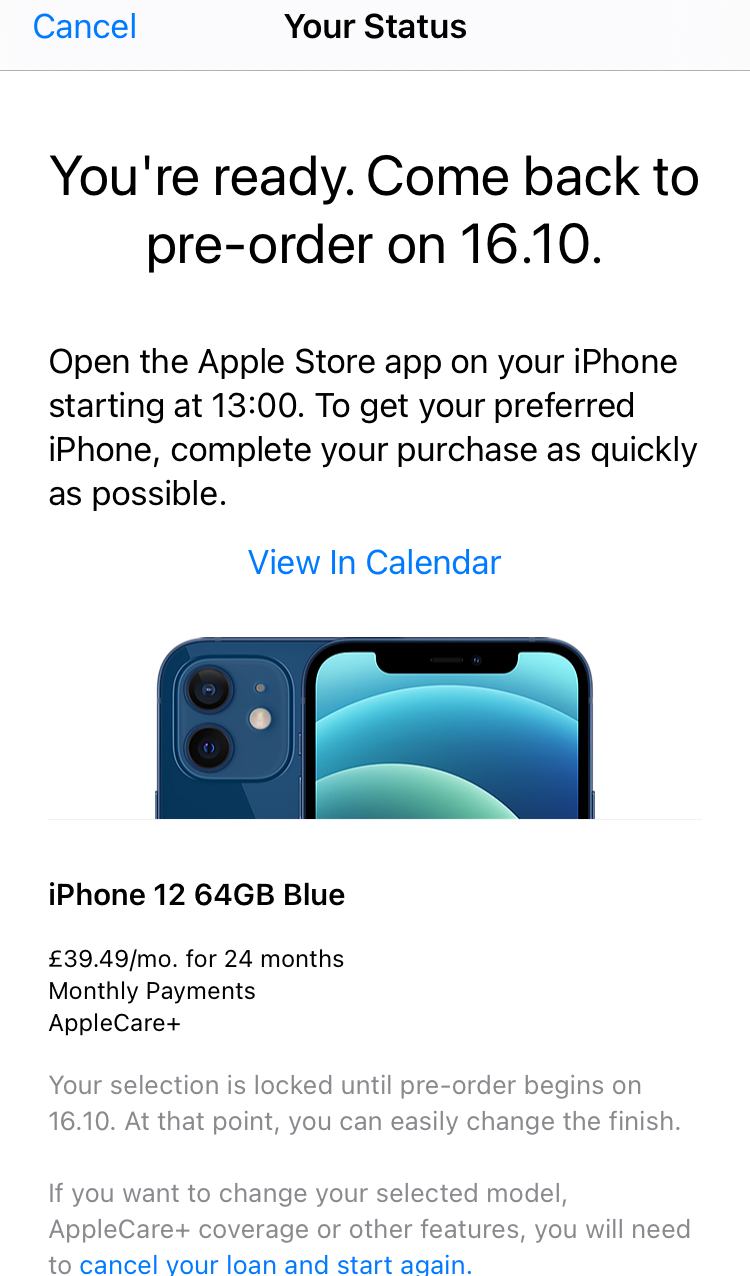Screen dimensions: 750x1276
Task: Open View In Calendar link
Action: point(374,562)
